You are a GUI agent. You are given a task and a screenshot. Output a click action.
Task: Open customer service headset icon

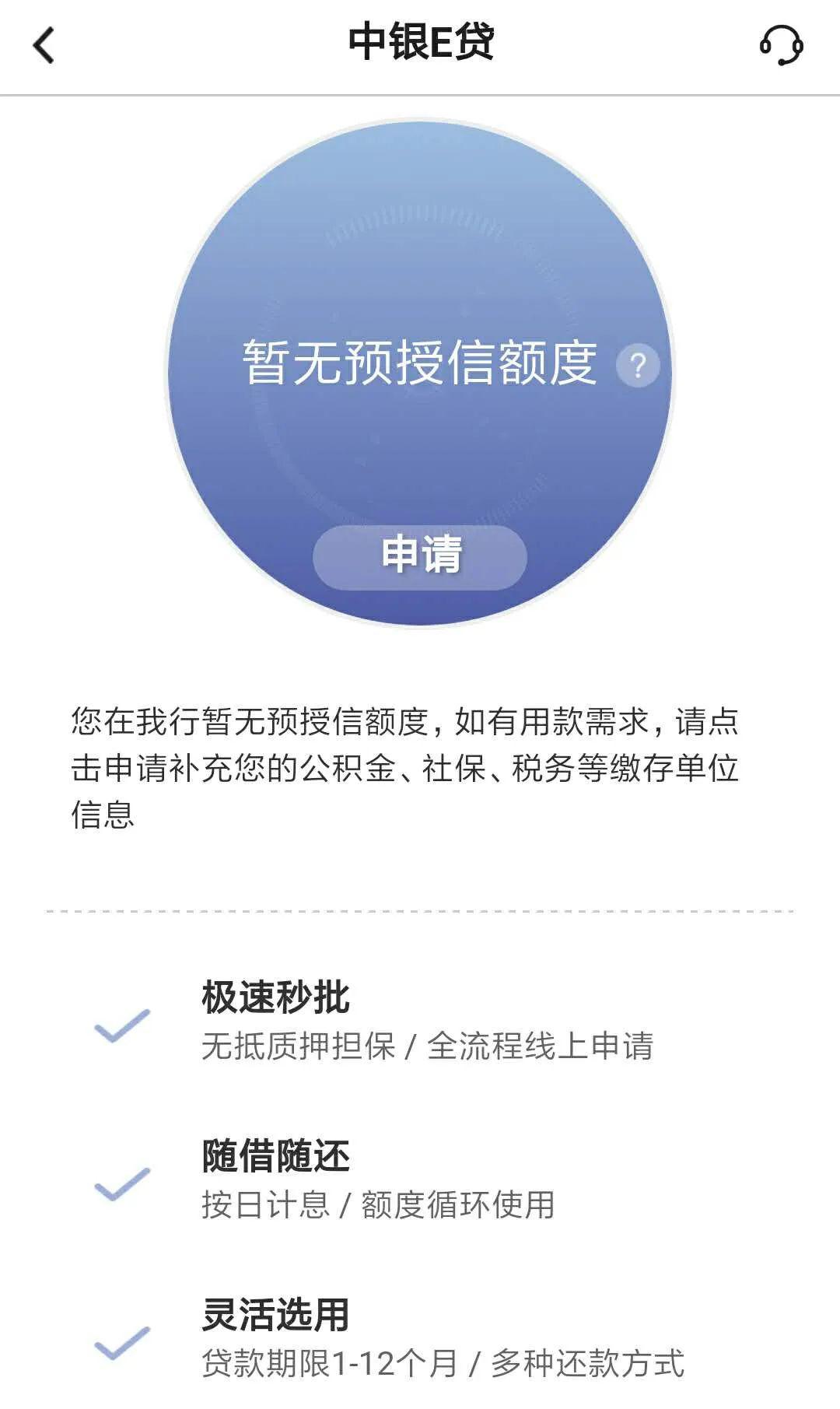pos(781,45)
